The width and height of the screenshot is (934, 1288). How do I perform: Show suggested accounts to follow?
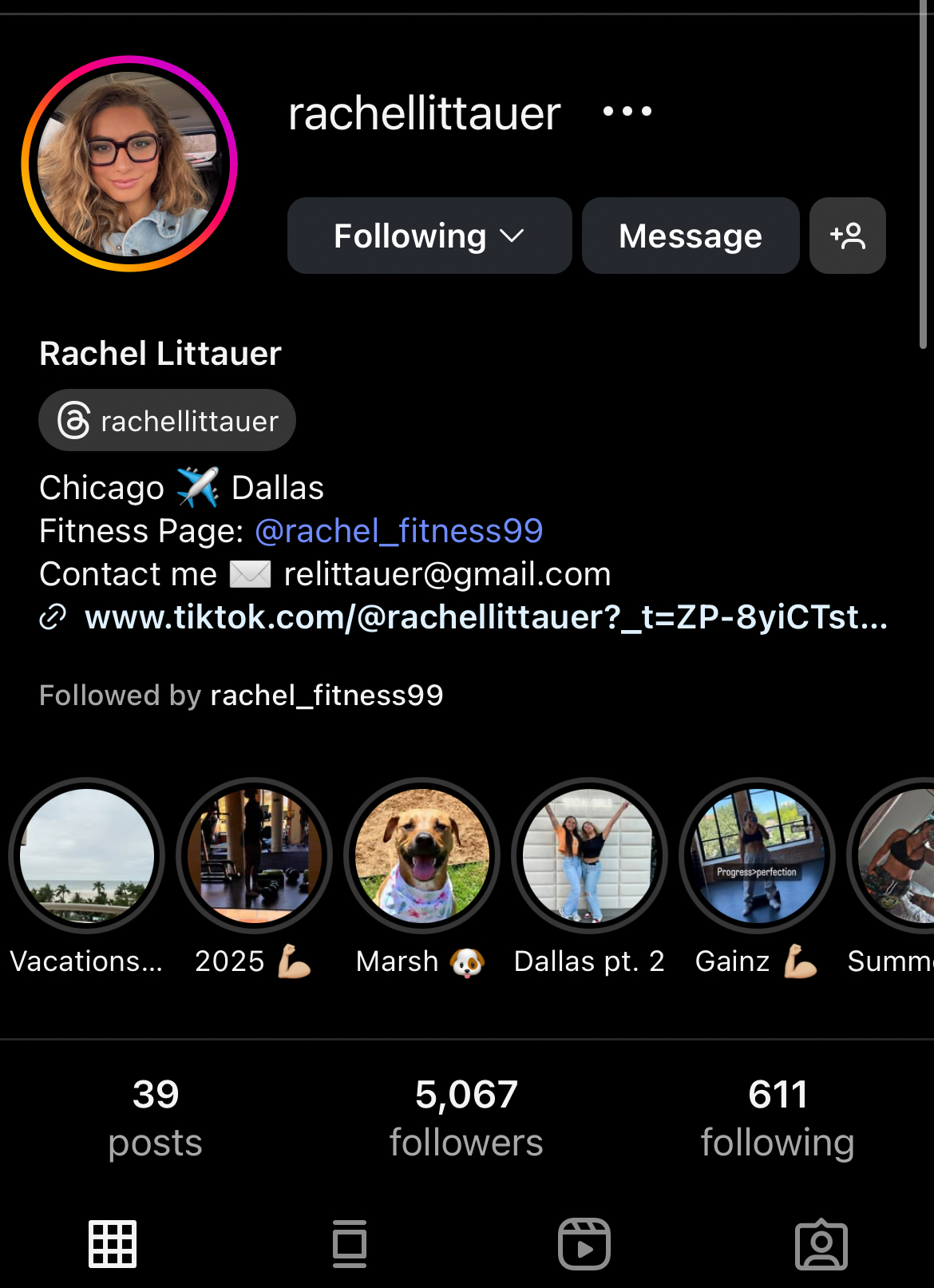[x=847, y=236]
